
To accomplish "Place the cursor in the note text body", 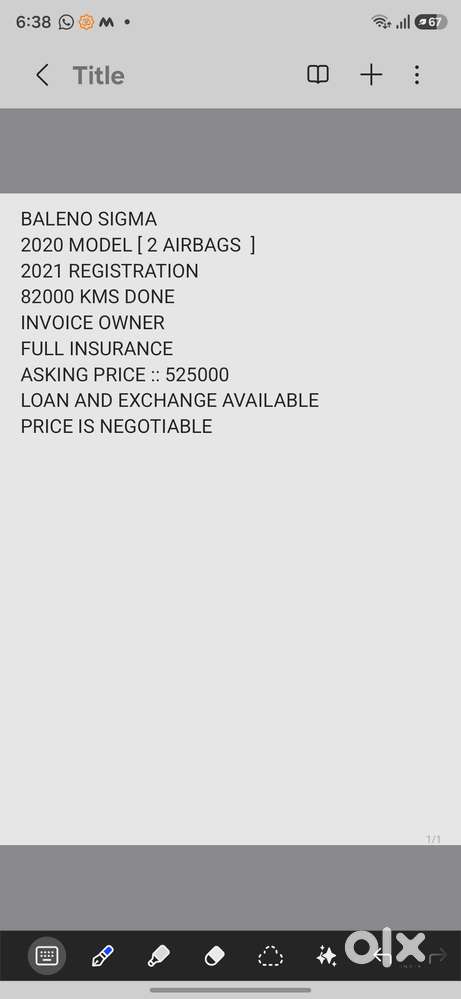I will tap(230, 519).
